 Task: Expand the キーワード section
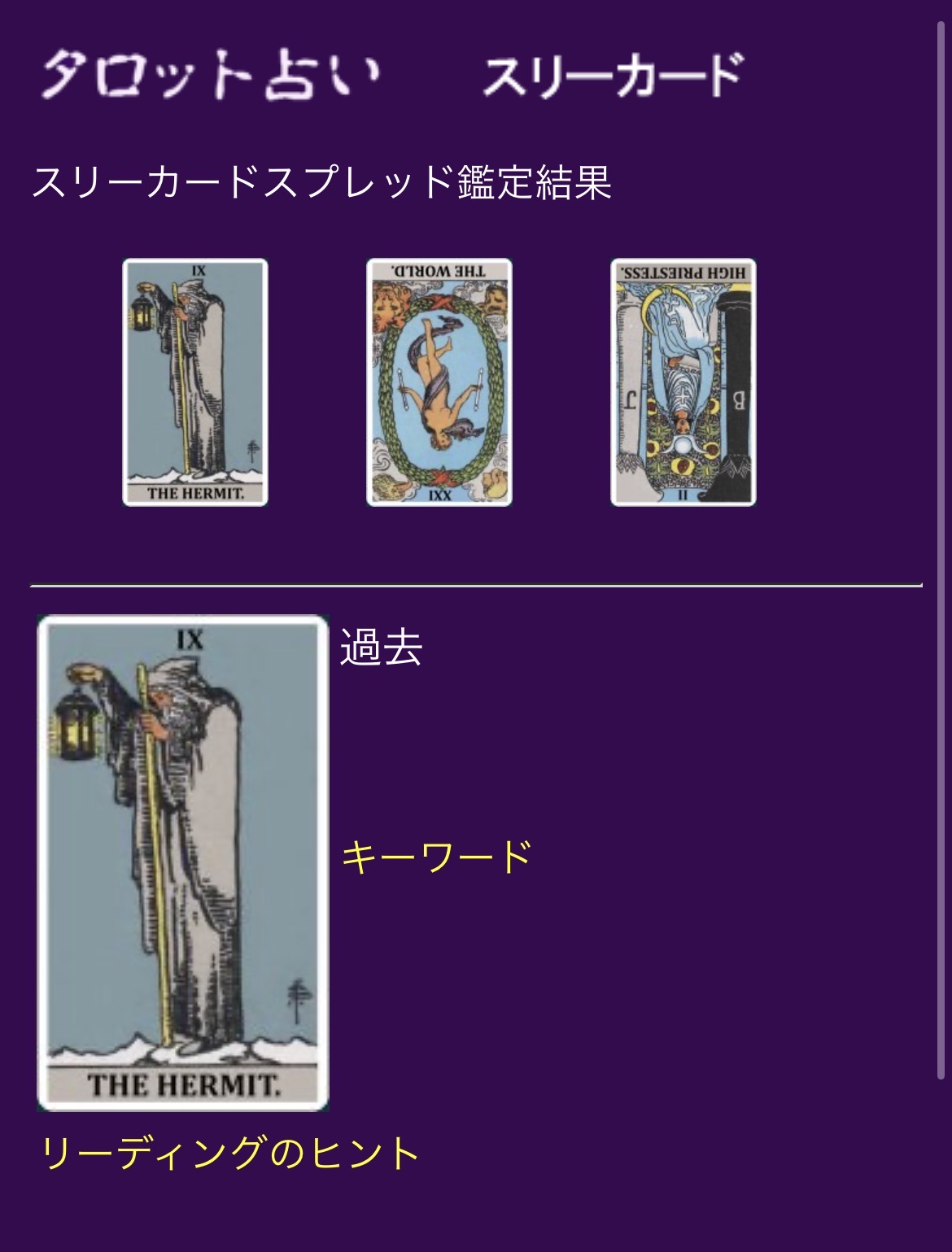436,857
